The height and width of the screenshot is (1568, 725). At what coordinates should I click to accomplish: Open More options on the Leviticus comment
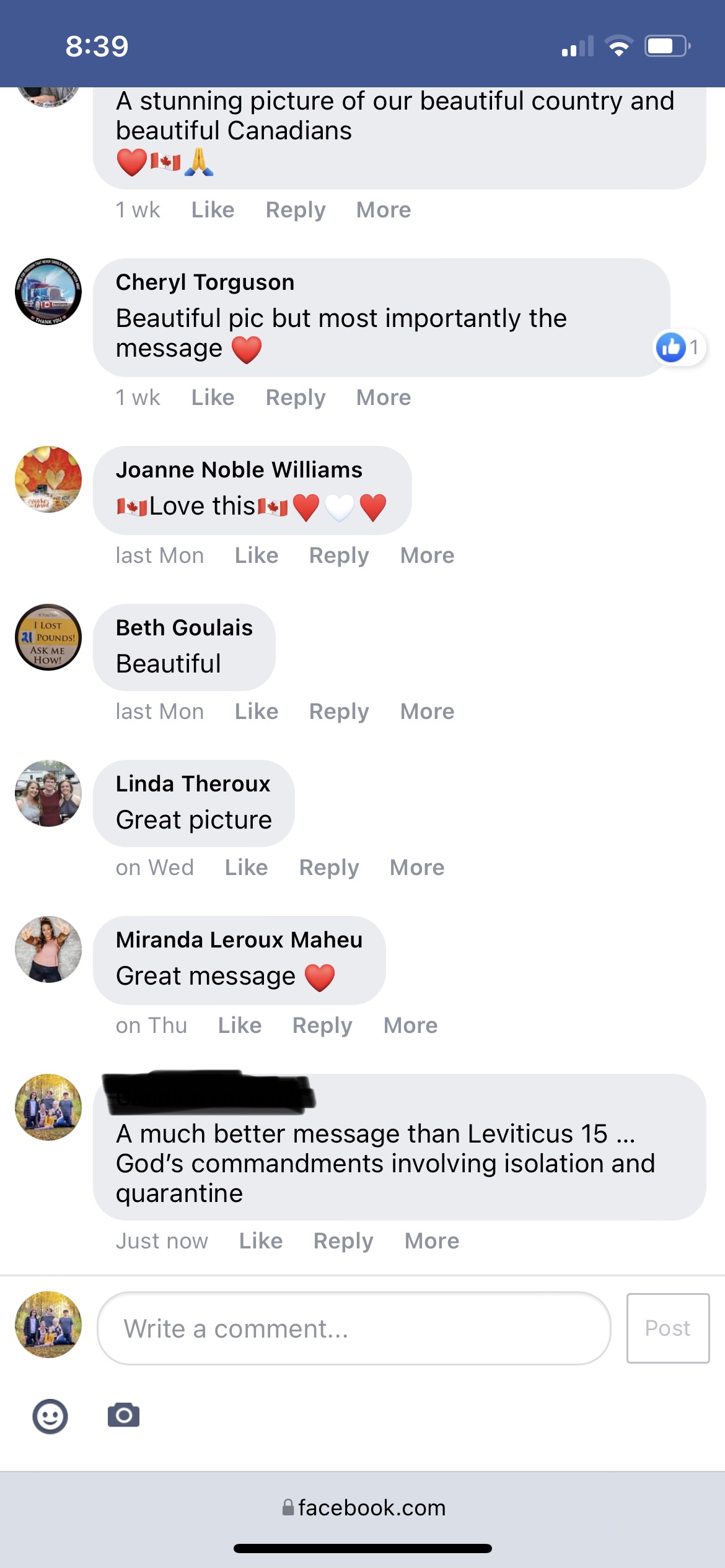tap(432, 1241)
